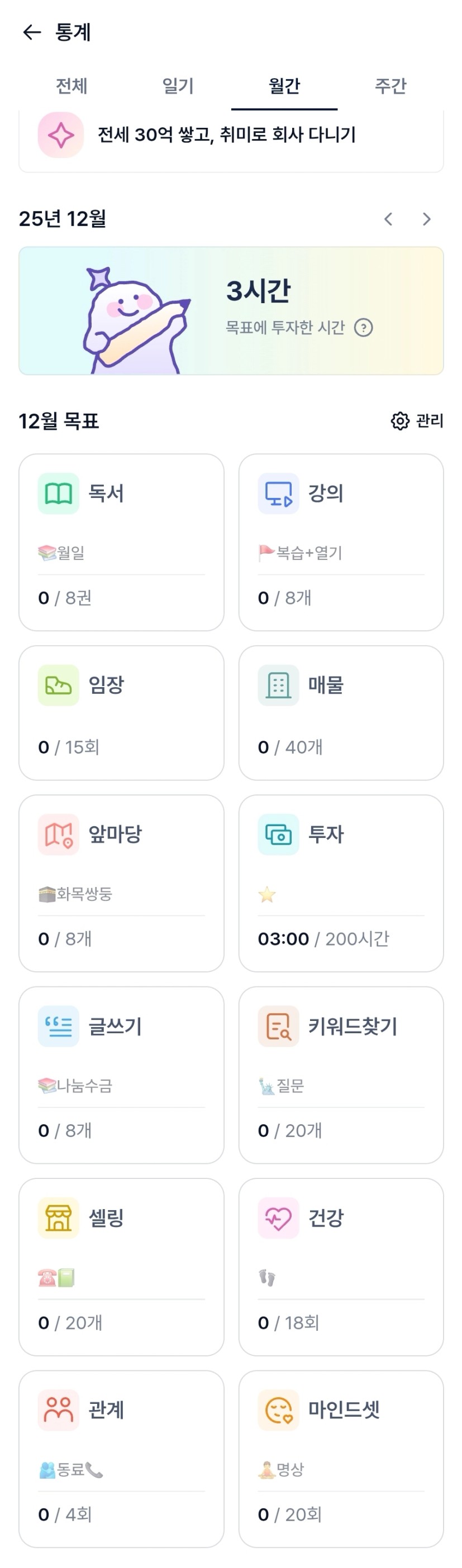The image size is (462, 1568).
Task: Switch to the 전체 tab
Action: 72,86
